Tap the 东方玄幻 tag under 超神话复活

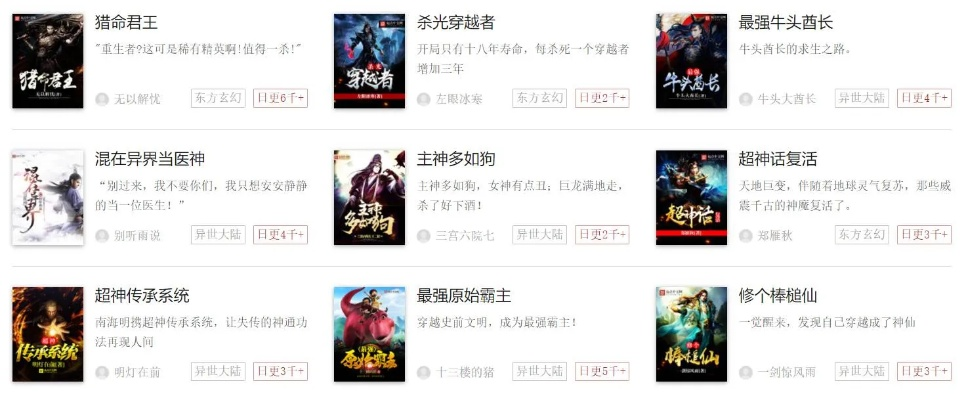[x=862, y=235]
